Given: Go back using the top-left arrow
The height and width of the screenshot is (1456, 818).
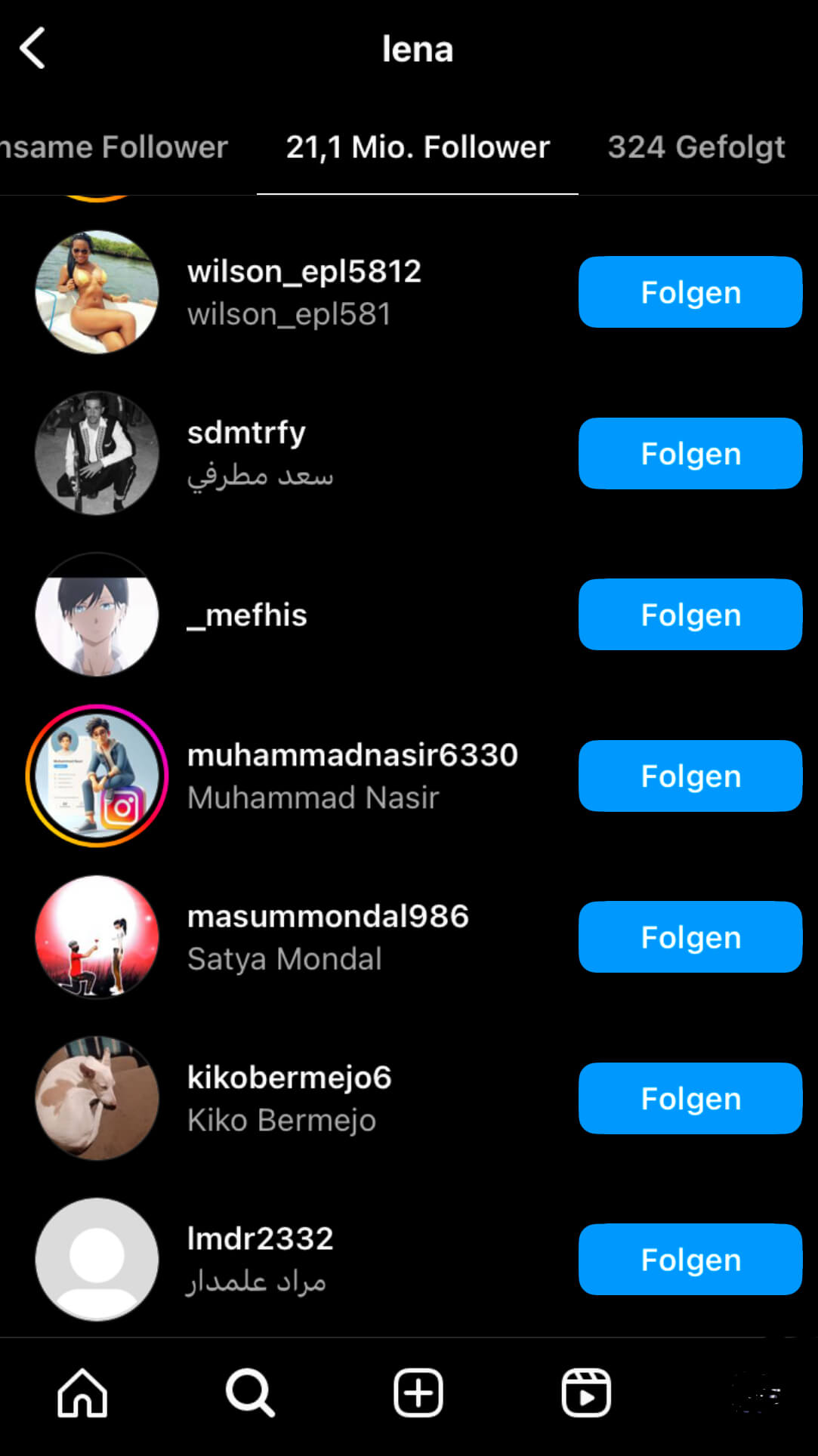Looking at the screenshot, I should point(32,48).
